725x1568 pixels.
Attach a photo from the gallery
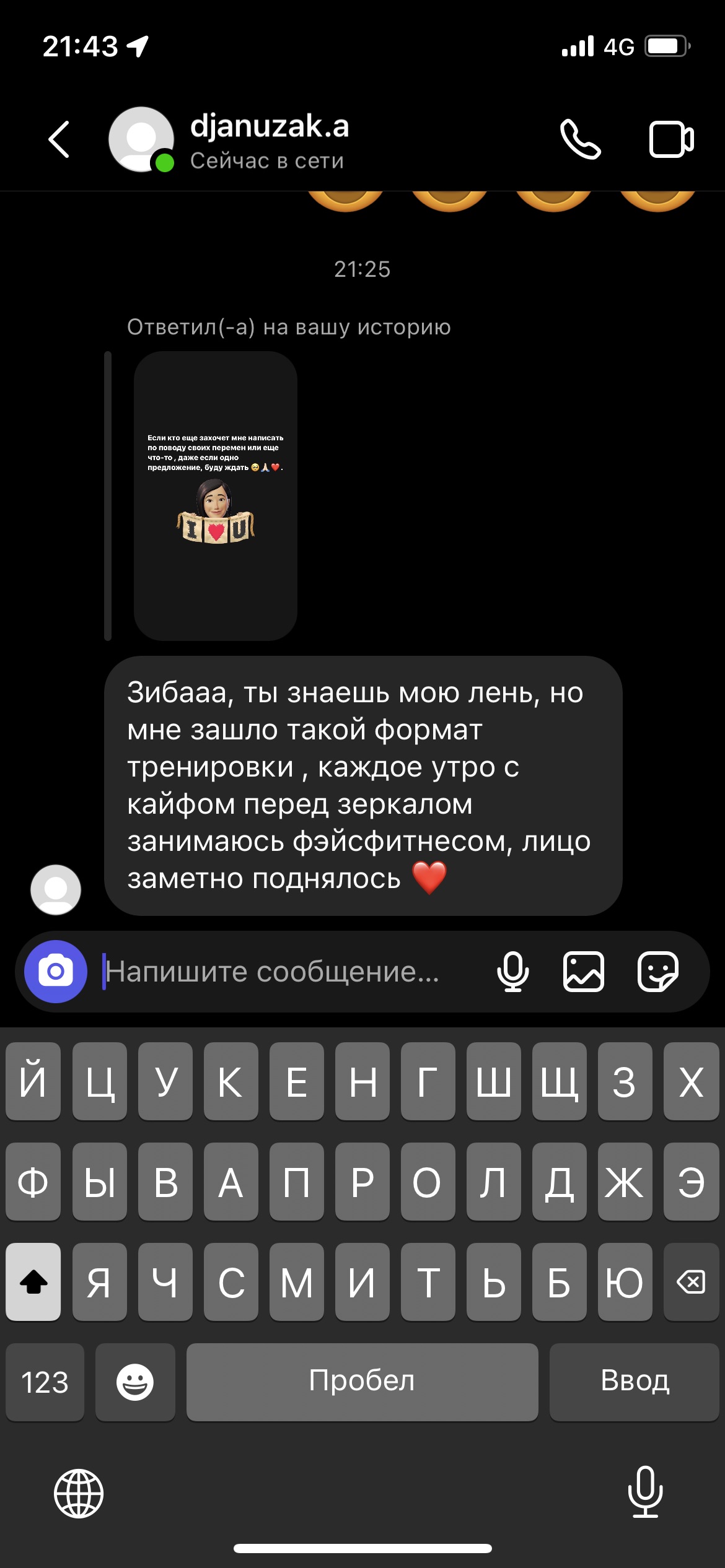(x=583, y=971)
